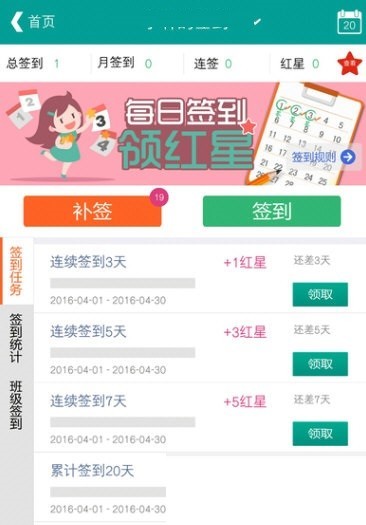Switch to the 签到任务 tab
This screenshot has height=525, width=366.
[16, 271]
